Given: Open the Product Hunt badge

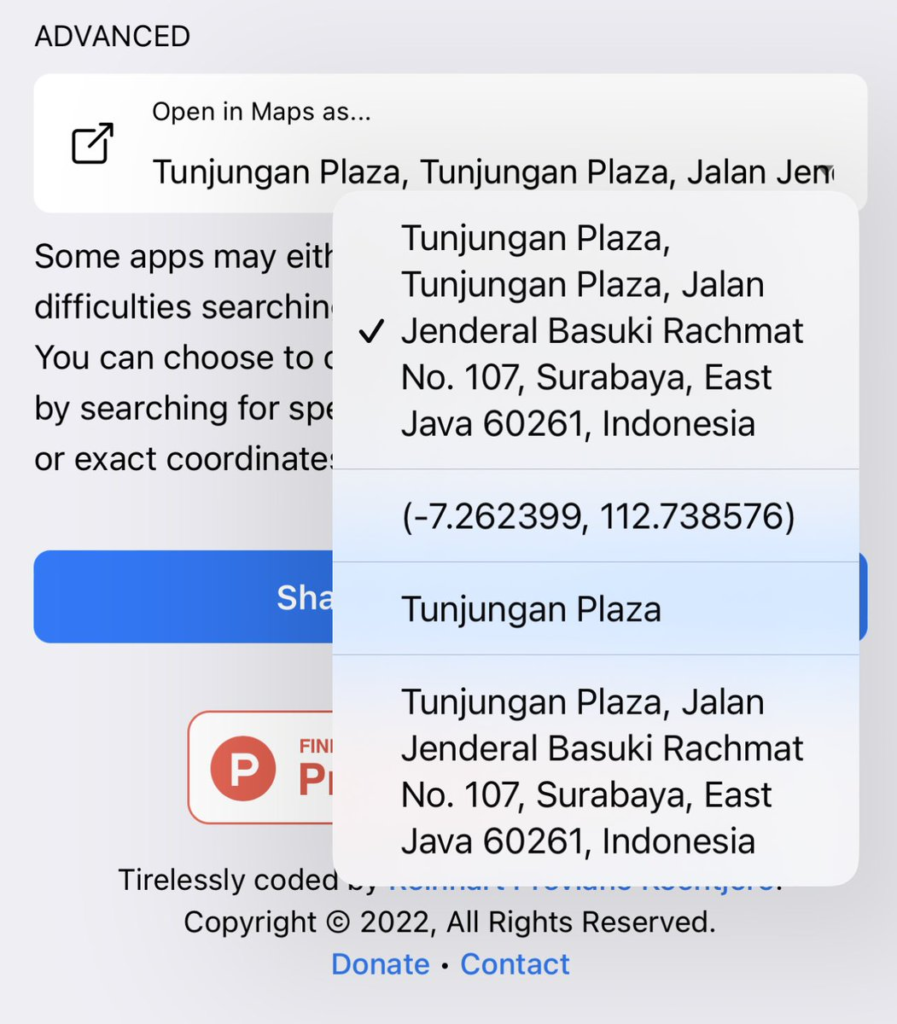Looking at the screenshot, I should click(262, 767).
